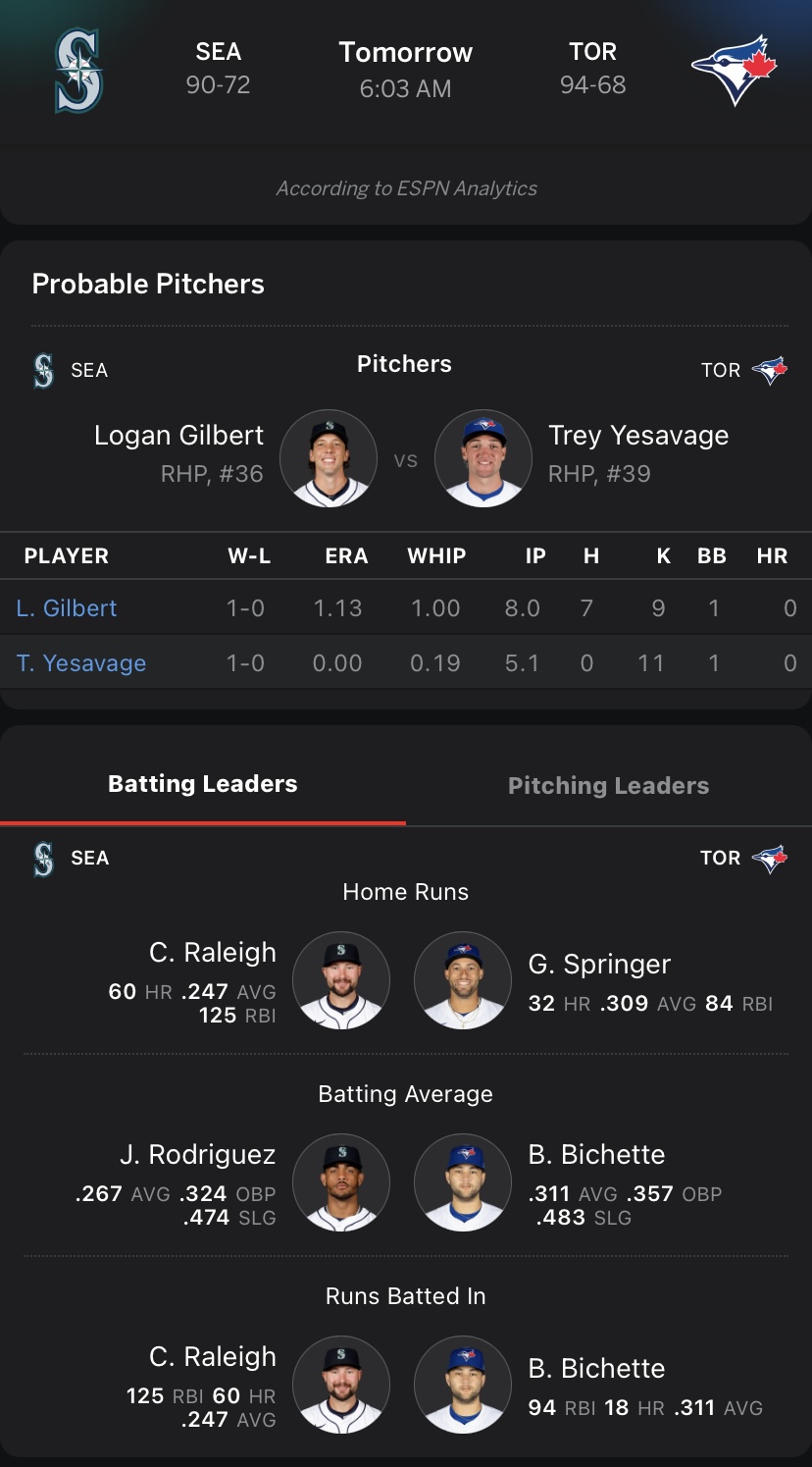
Task: Open T. Yesavage's player link
Action: pyautogui.click(x=81, y=663)
